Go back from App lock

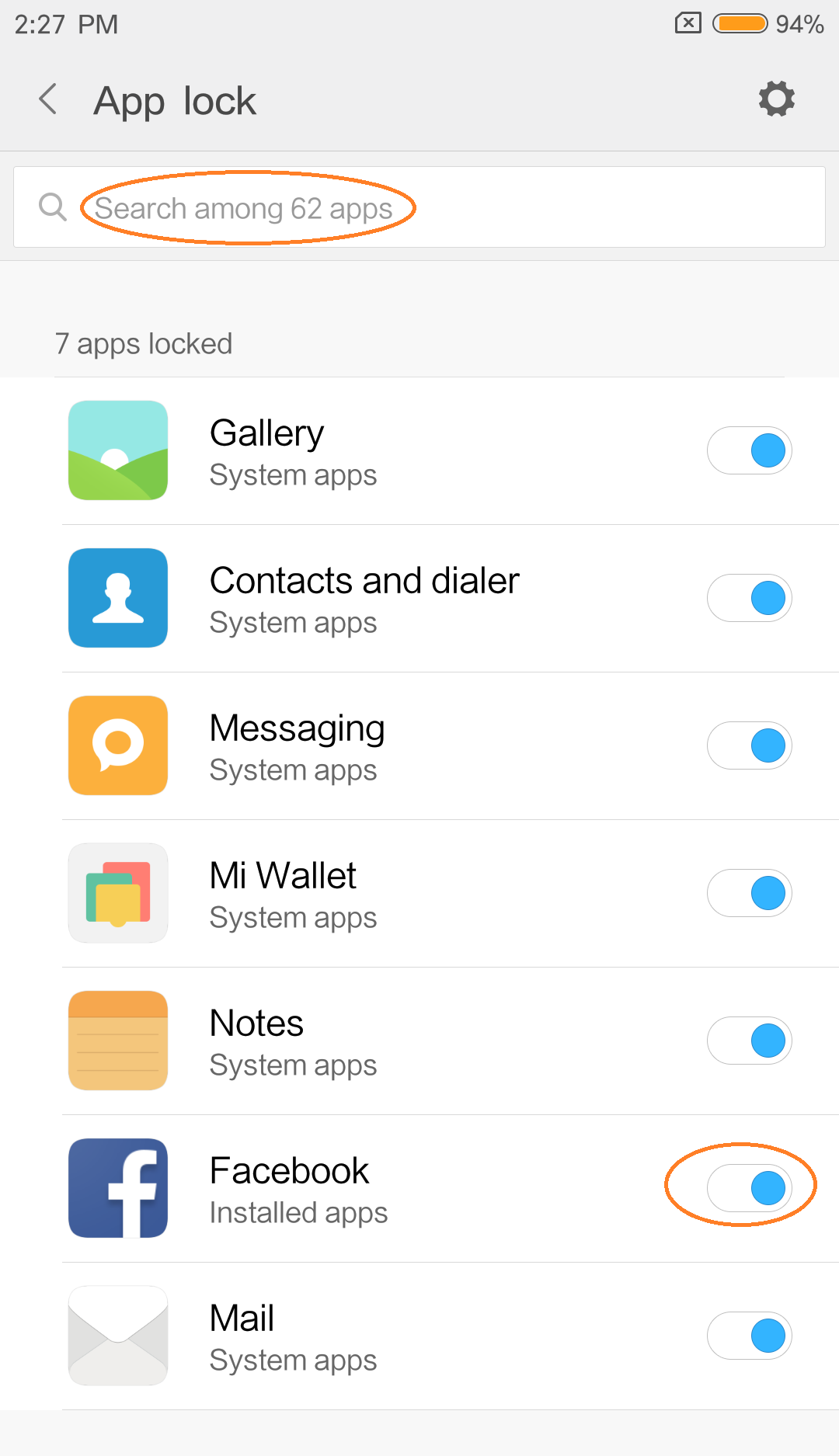coord(48,99)
